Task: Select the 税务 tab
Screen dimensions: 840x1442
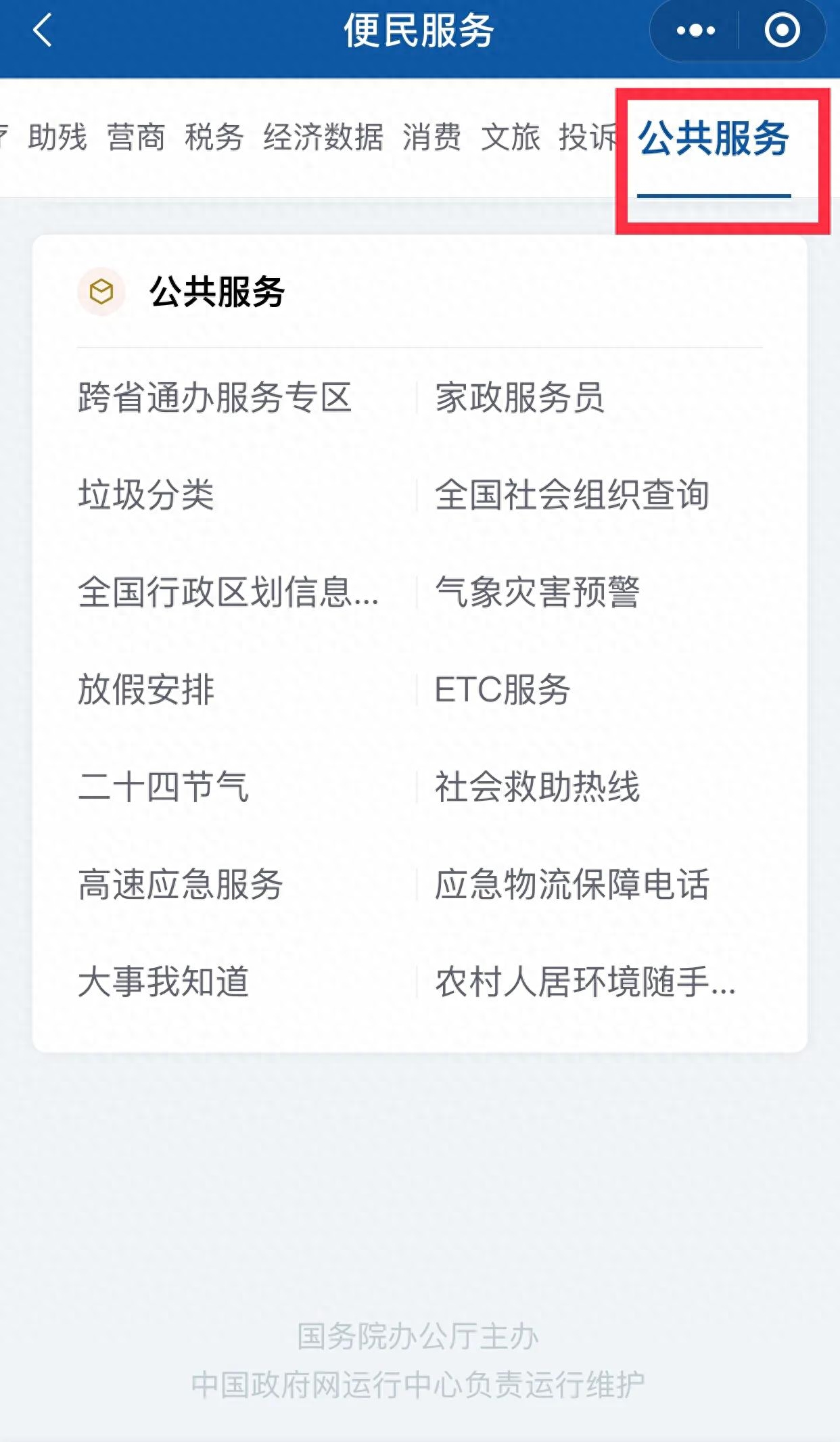Action: pos(214,137)
